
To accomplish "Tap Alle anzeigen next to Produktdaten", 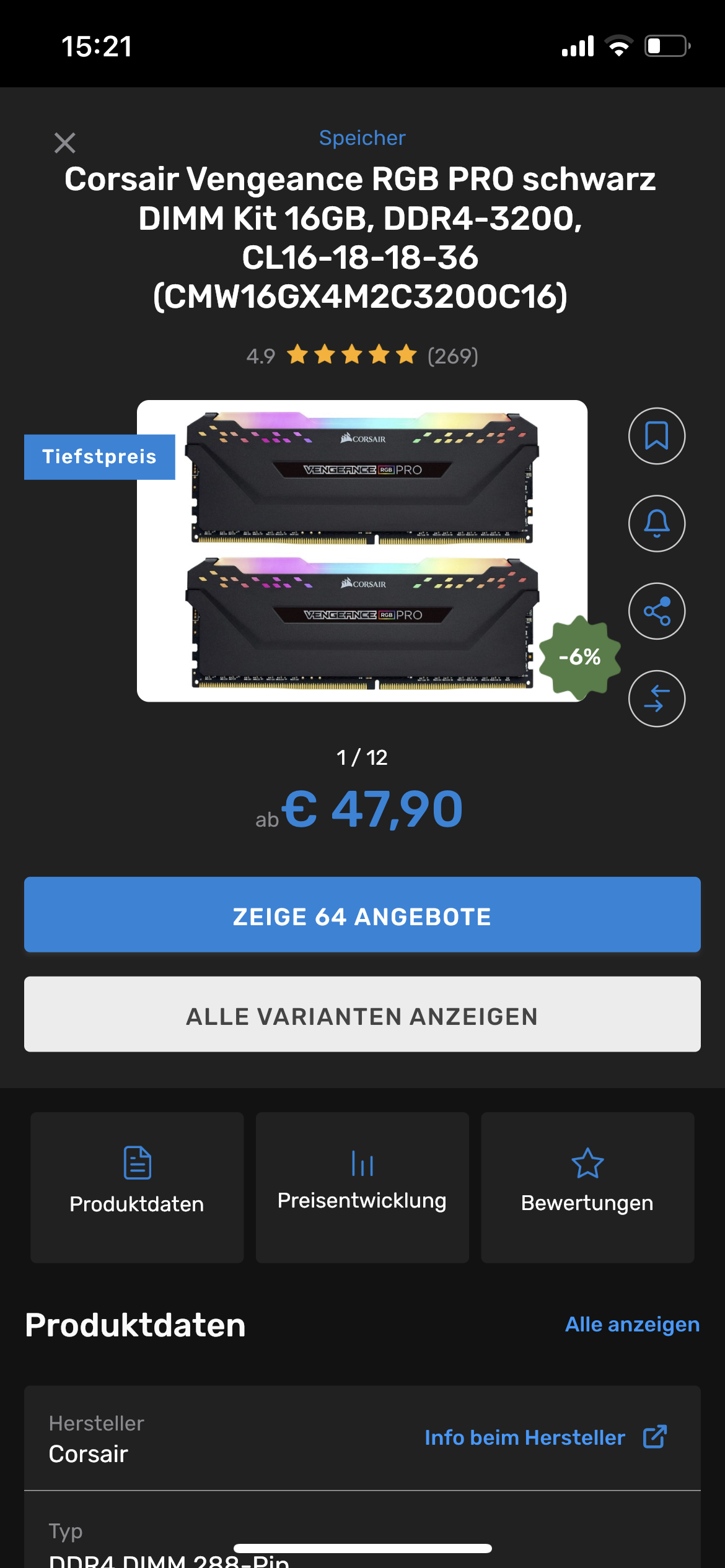I will point(631,1324).
